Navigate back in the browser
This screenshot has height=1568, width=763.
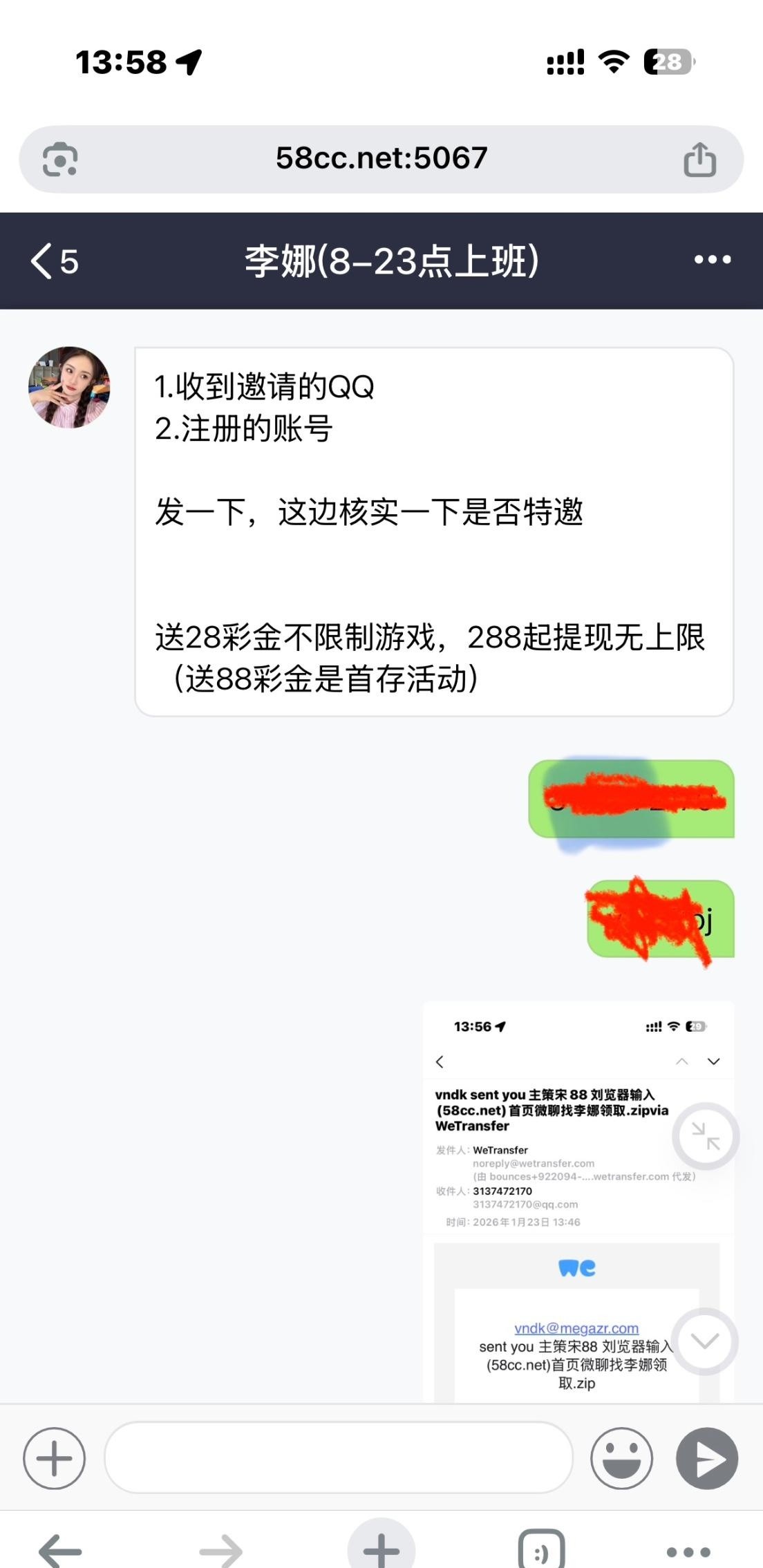point(60,1551)
